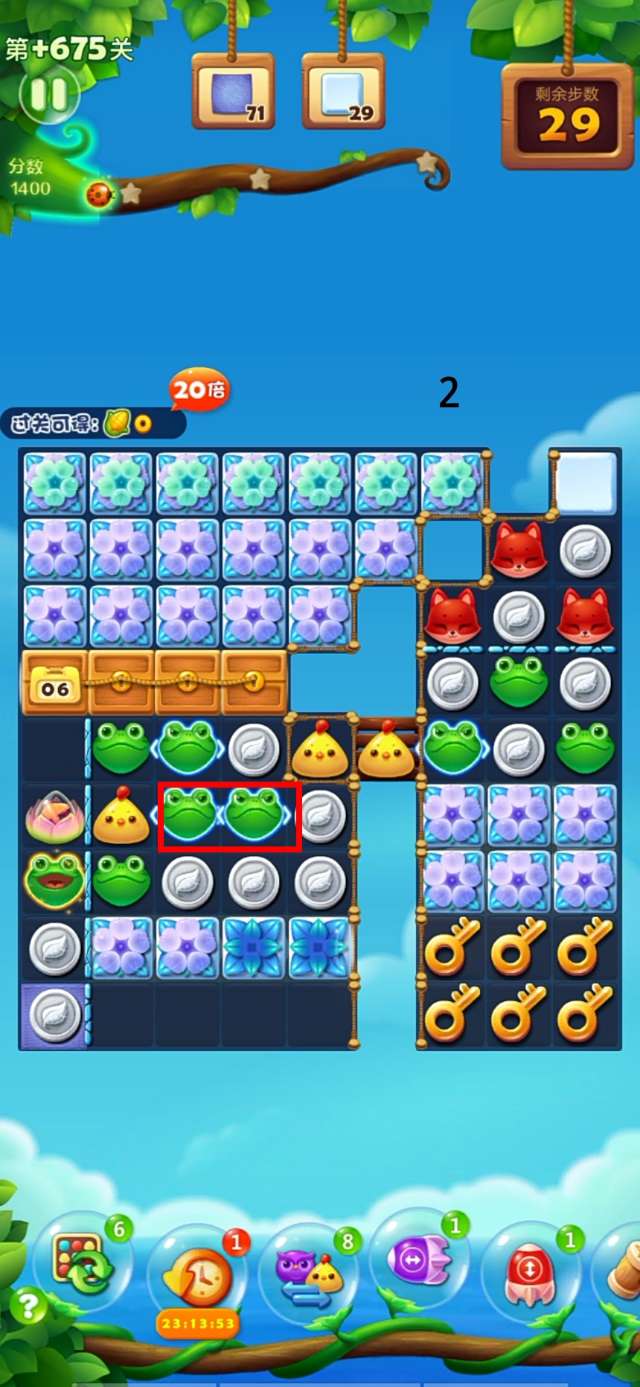This screenshot has height=1387, width=640.
Task: Tap the ice block tile
Action: [x=586, y=483]
